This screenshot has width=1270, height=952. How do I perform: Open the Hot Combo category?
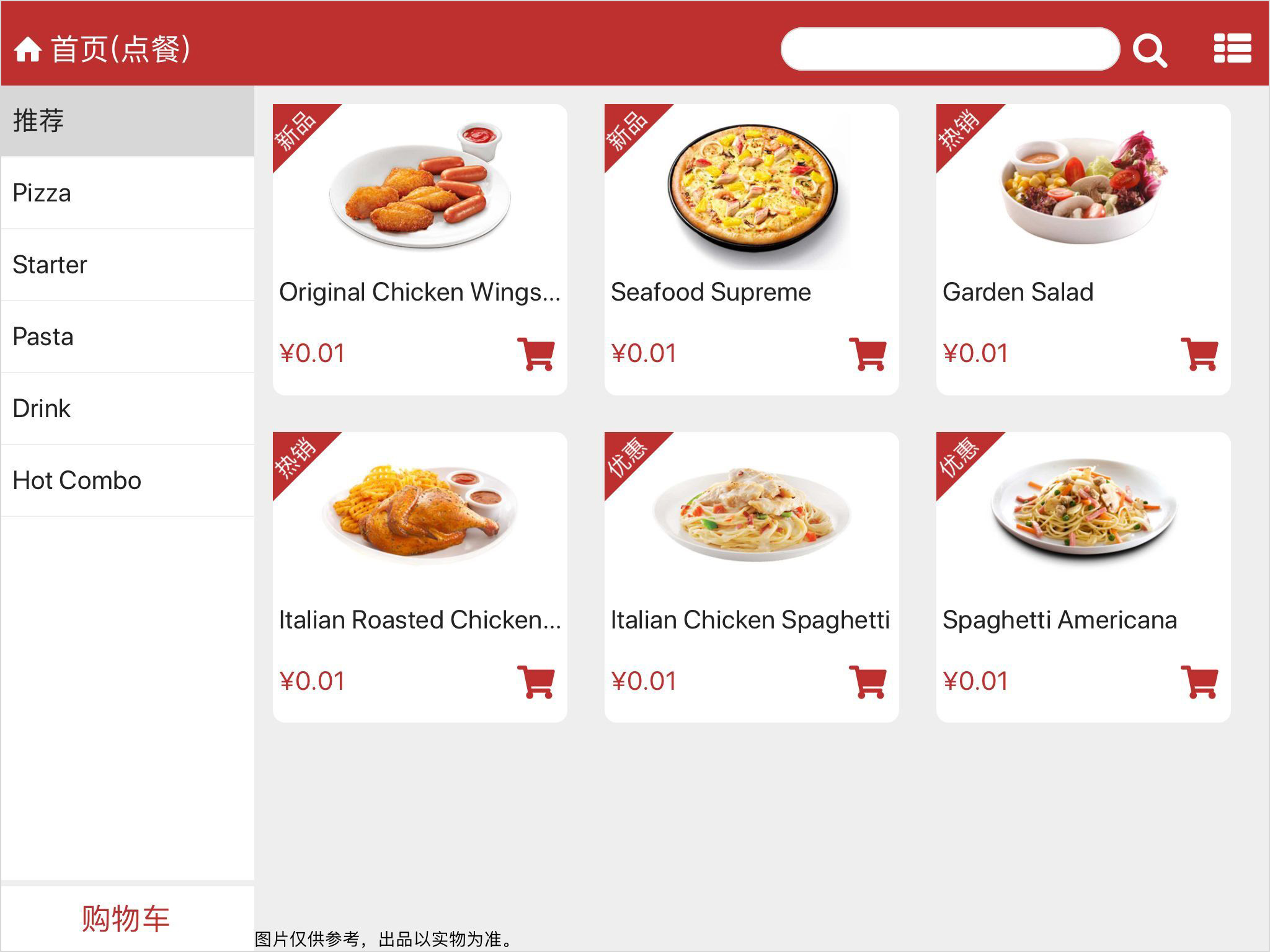127,480
